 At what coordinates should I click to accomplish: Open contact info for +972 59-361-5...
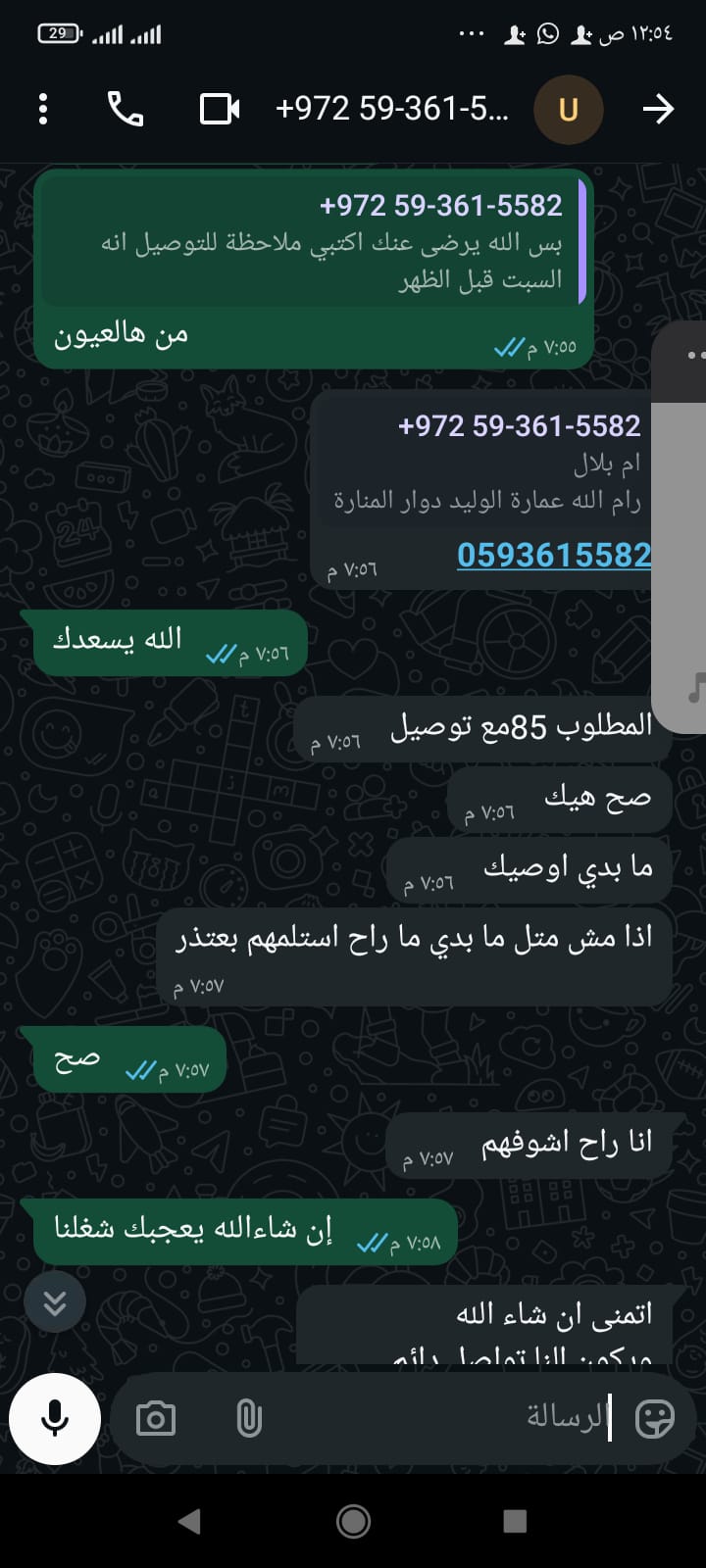click(x=392, y=109)
